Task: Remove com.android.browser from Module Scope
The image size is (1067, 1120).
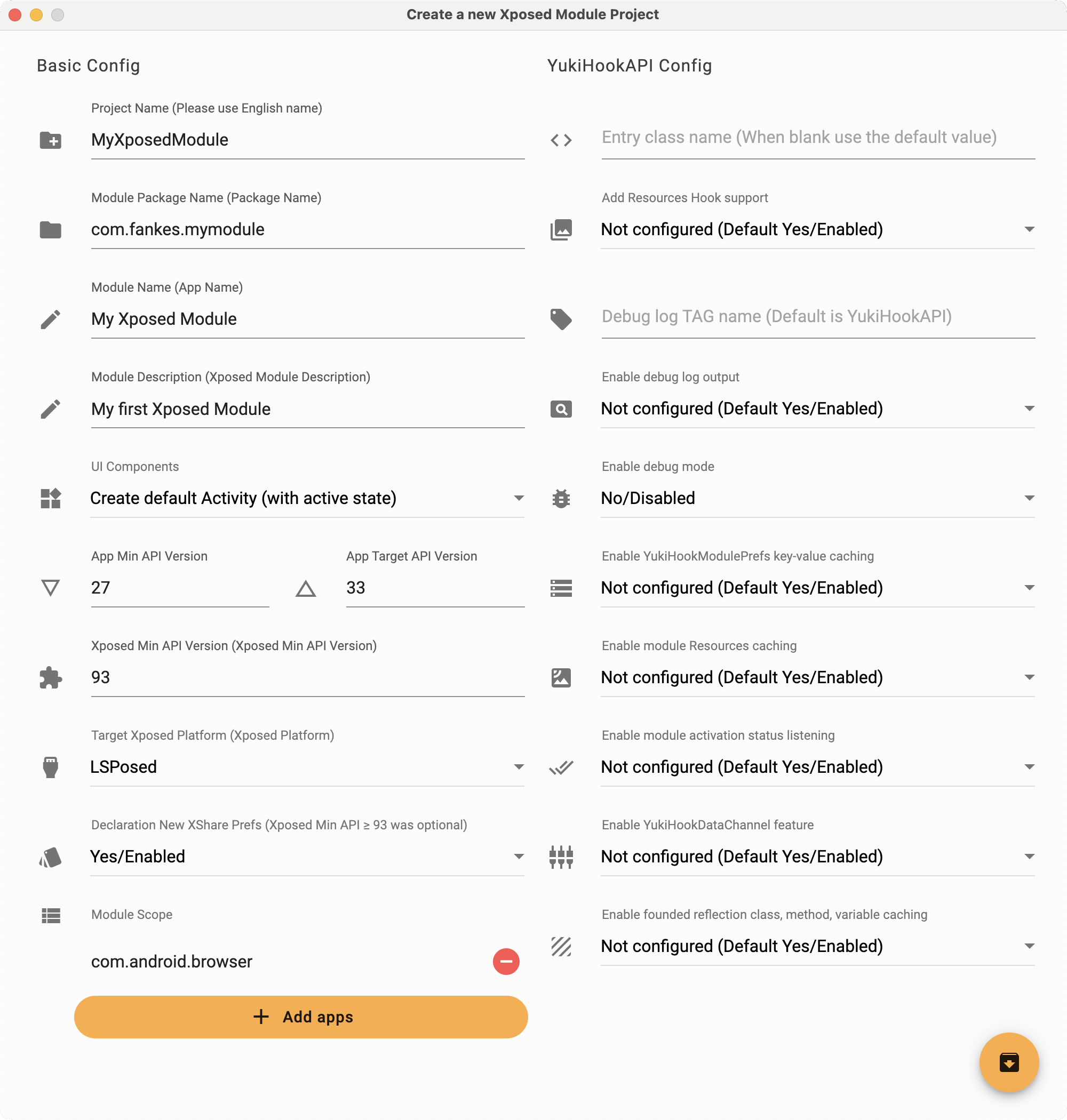Action: coord(506,962)
